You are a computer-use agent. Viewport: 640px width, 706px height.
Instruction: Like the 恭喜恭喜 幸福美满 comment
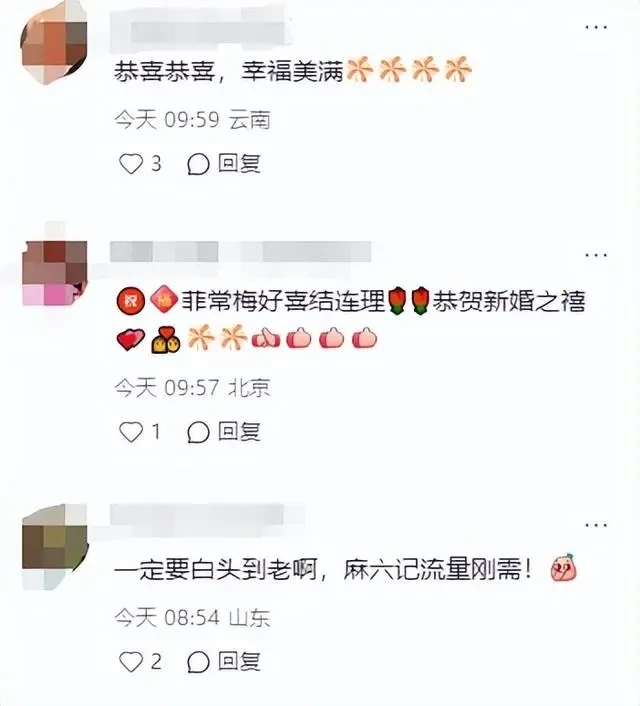(x=131, y=164)
